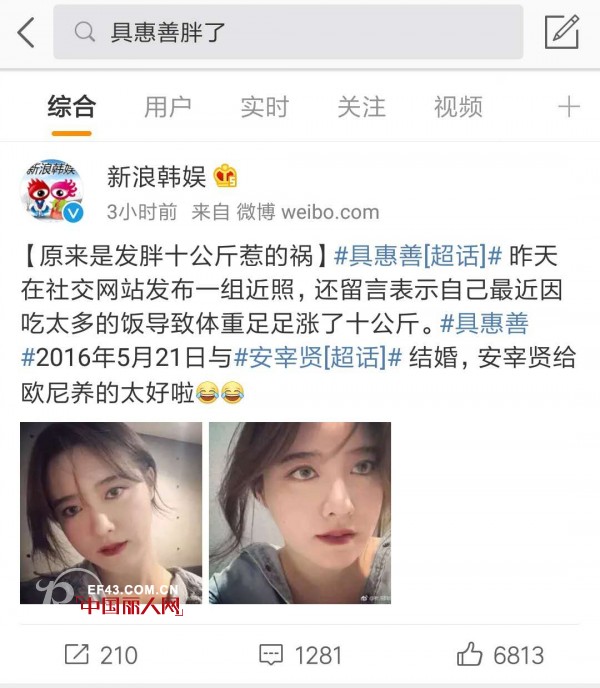Image resolution: width=600 pixels, height=688 pixels.
Task: Add more tabs with plus icon
Action: pos(568,106)
